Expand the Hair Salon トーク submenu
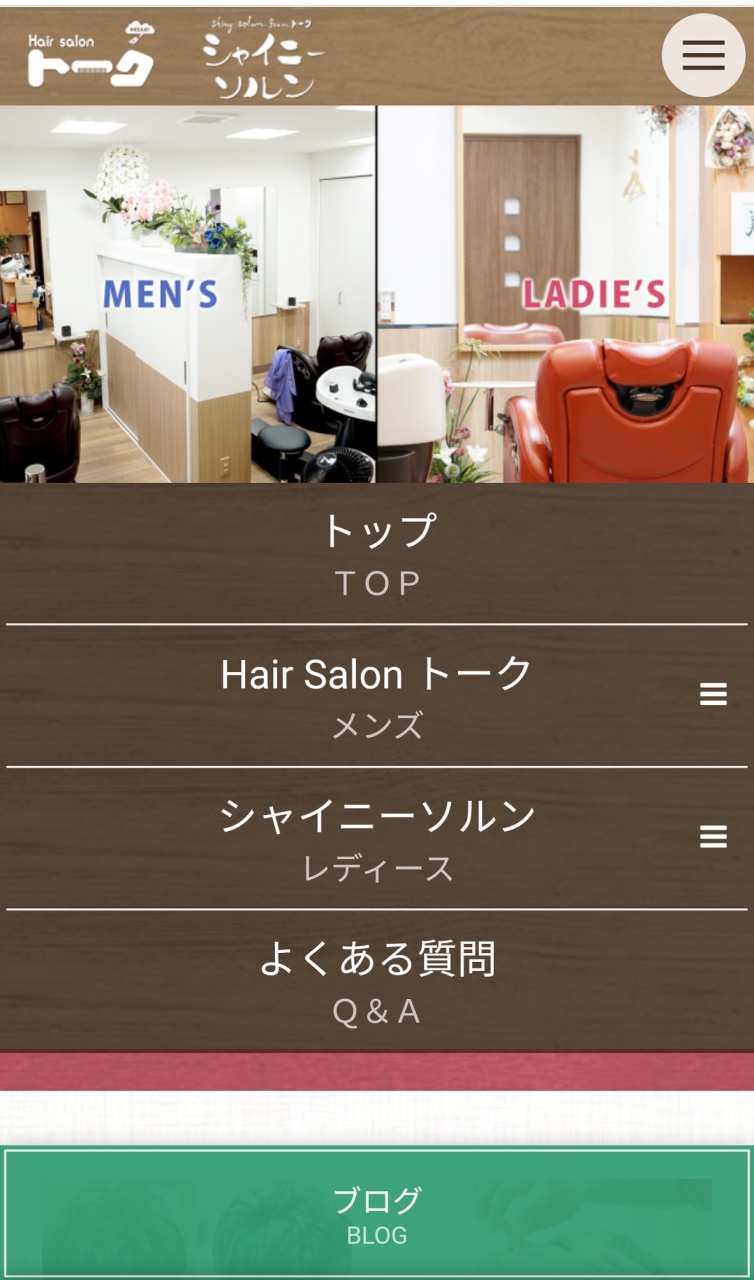 [x=713, y=694]
